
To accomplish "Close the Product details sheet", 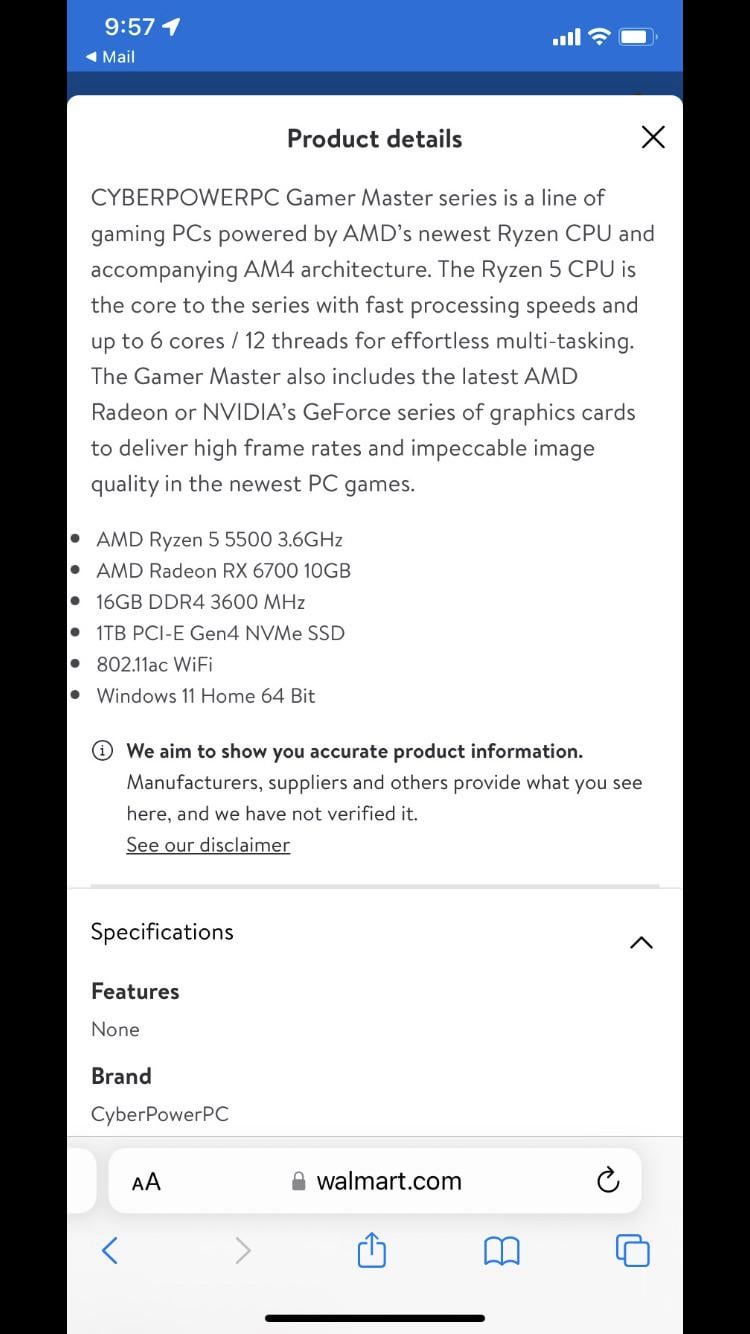I will click(x=653, y=137).
